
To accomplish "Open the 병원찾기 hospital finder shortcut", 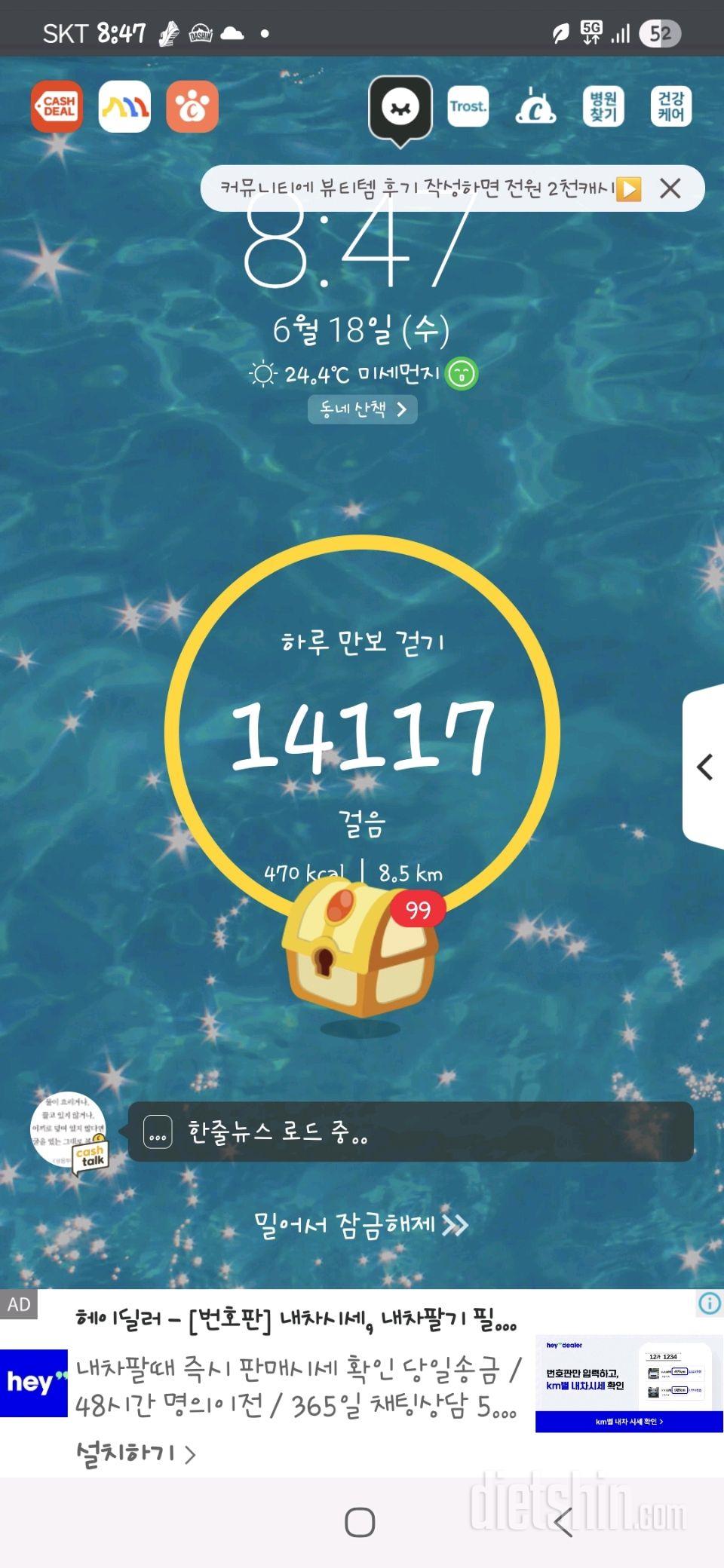I will pyautogui.click(x=603, y=106).
